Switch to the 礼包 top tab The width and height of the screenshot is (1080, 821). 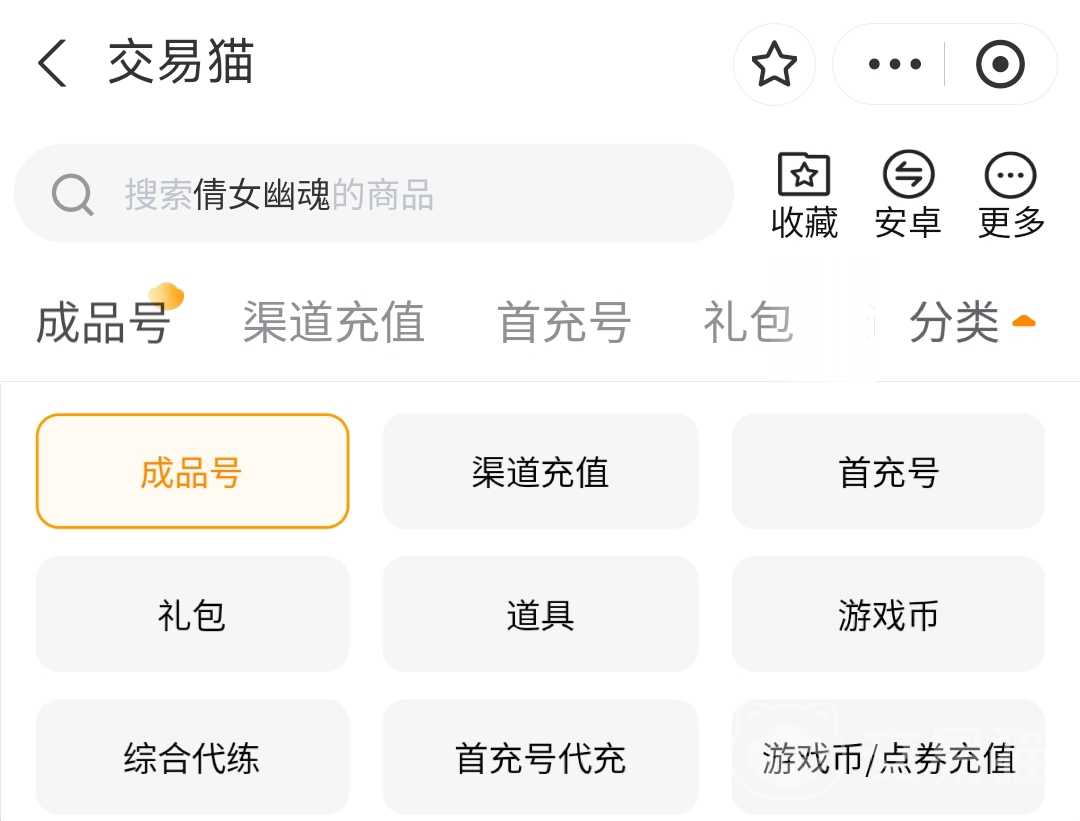tap(748, 323)
